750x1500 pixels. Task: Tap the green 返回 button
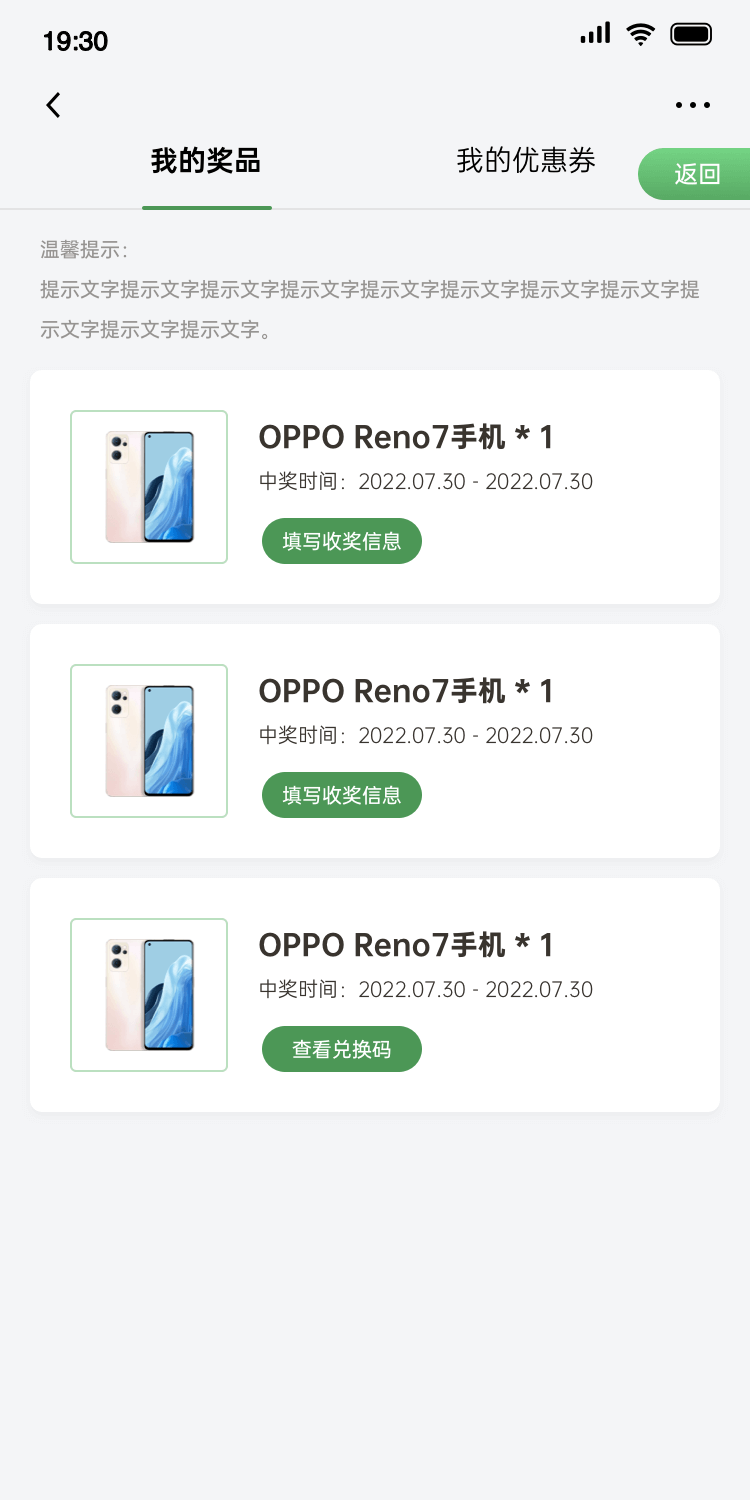[697, 174]
